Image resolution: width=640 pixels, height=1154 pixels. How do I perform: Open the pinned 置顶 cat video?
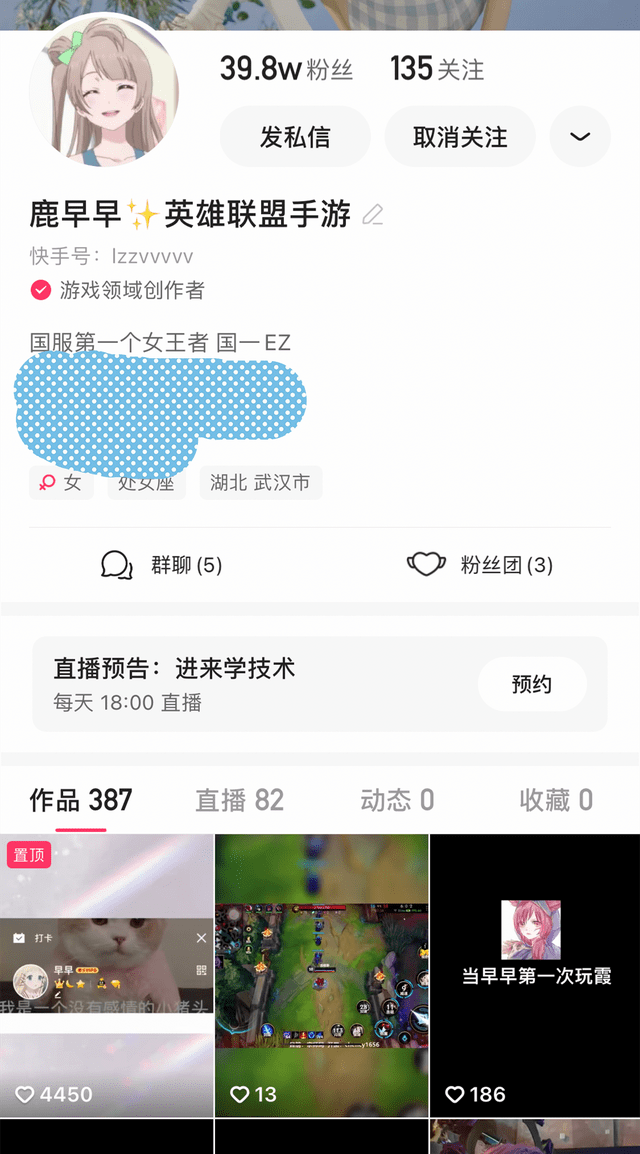point(107,975)
